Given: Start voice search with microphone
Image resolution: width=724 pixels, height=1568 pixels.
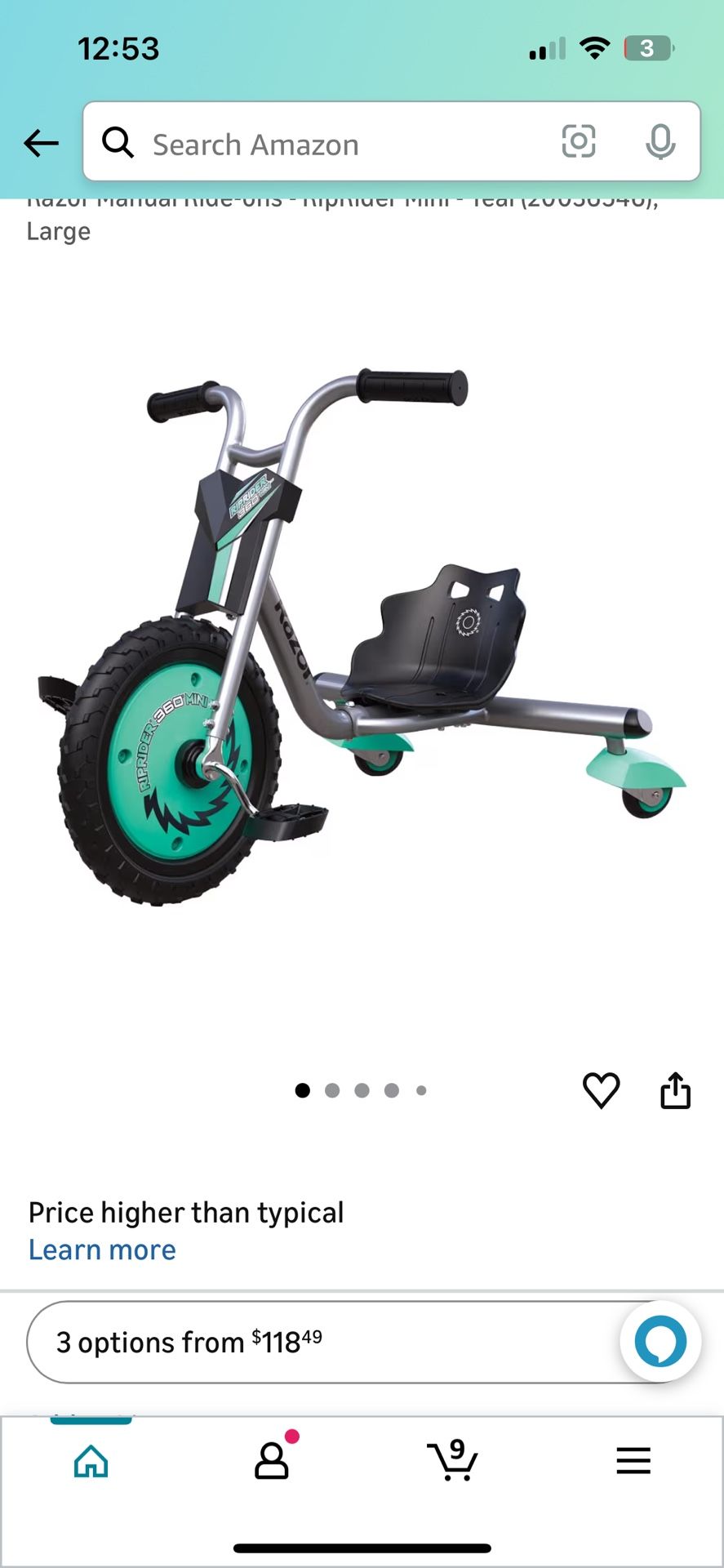Looking at the screenshot, I should point(660,142).
